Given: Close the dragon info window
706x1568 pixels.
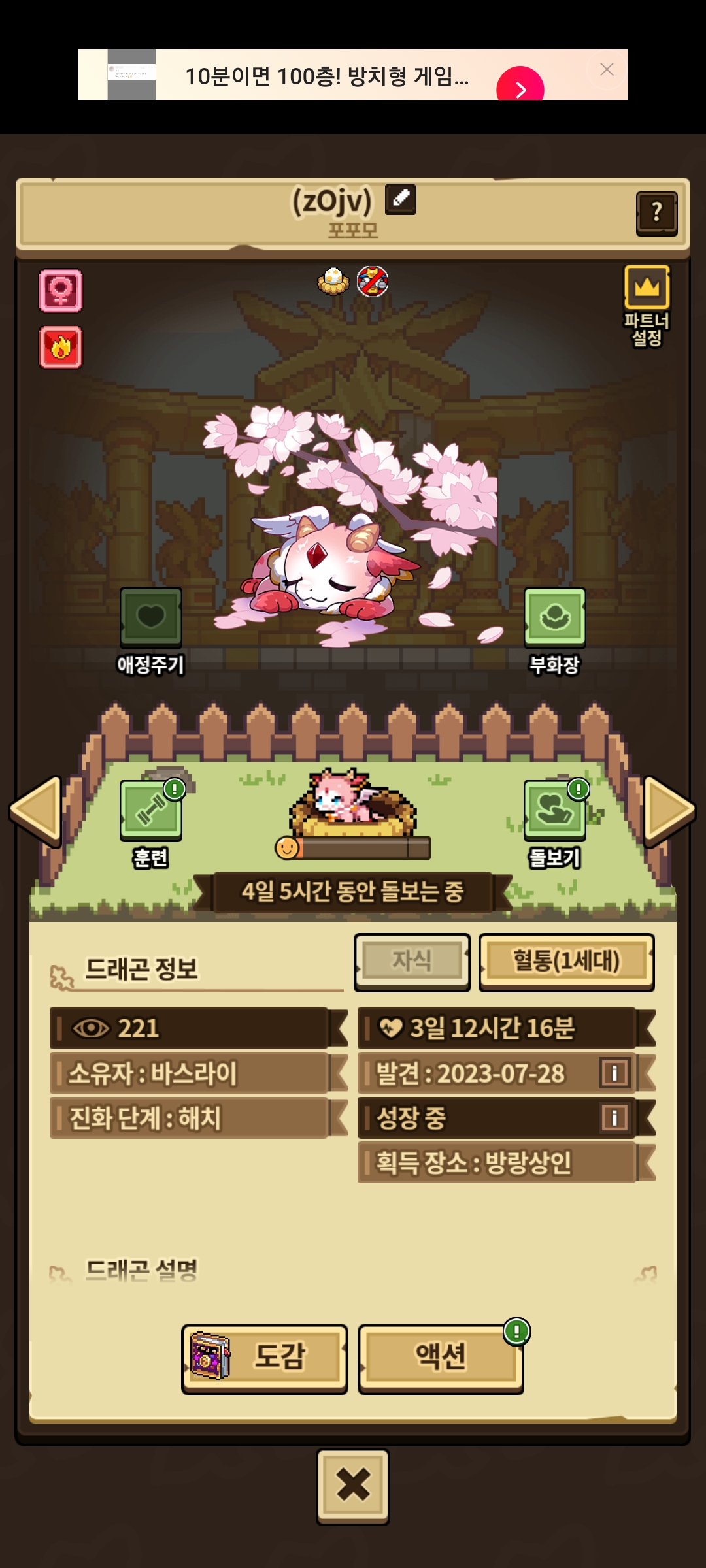Looking at the screenshot, I should click(x=353, y=1486).
